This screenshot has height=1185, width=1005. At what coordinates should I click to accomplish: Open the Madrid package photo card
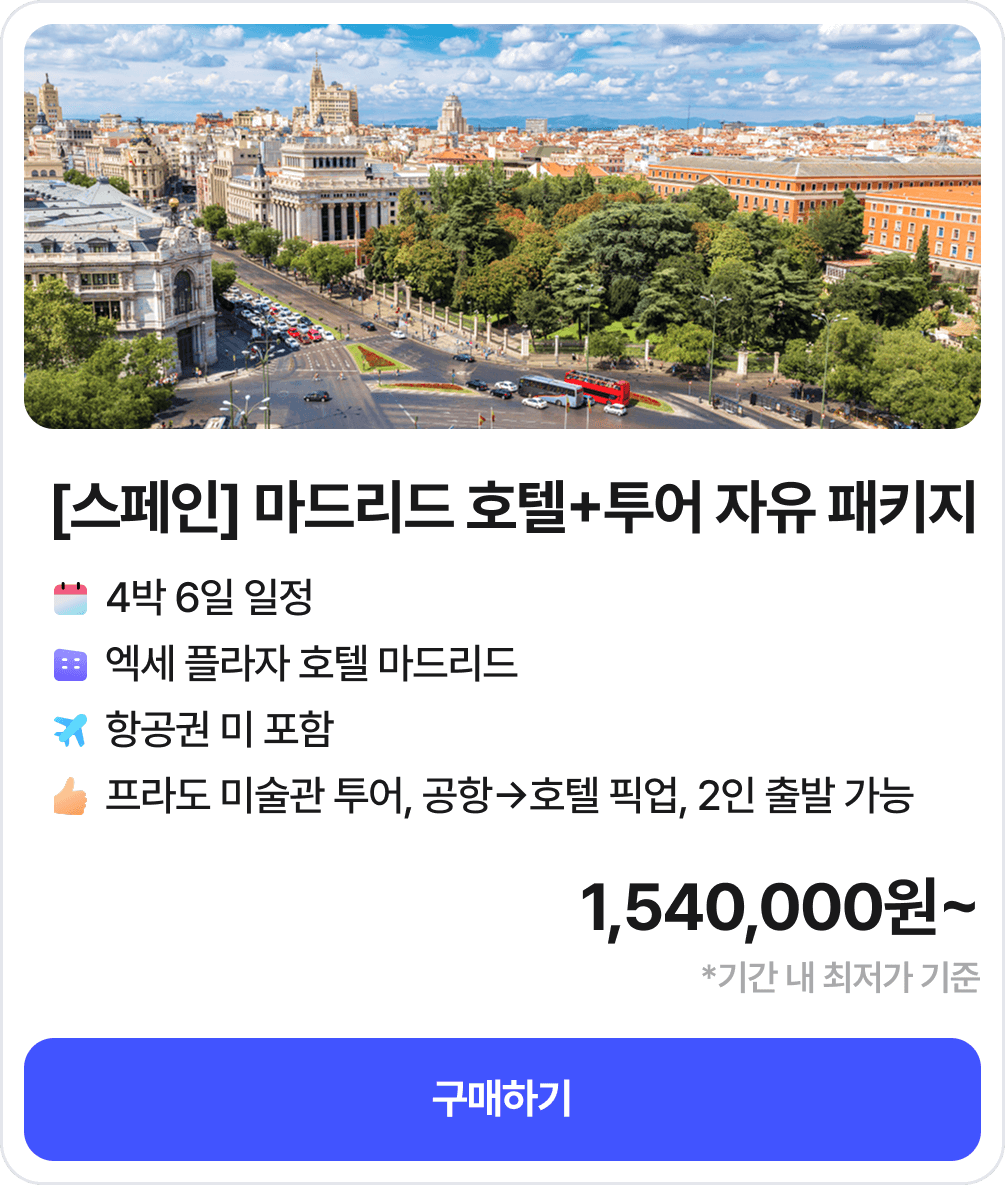502,227
